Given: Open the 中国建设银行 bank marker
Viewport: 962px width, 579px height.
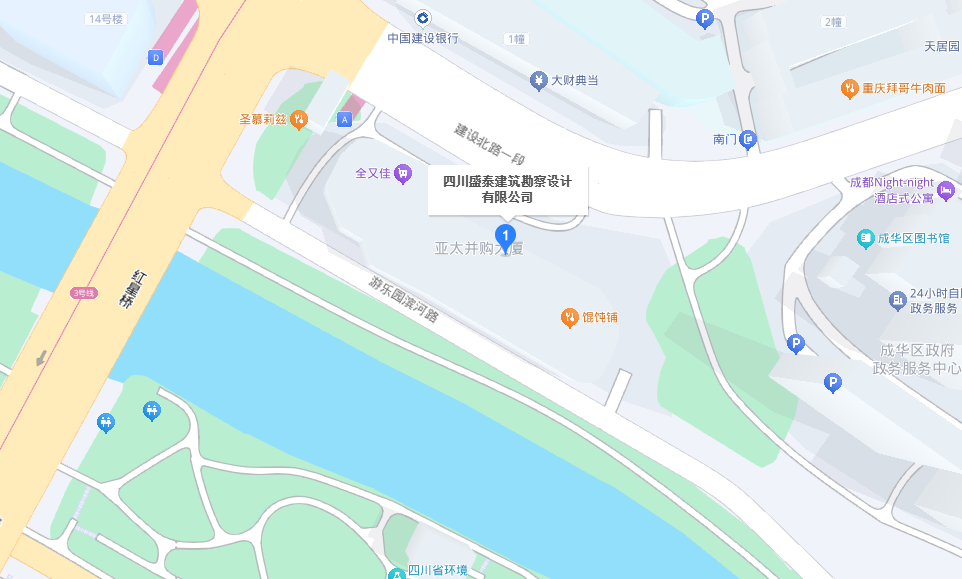Looking at the screenshot, I should [x=423, y=18].
